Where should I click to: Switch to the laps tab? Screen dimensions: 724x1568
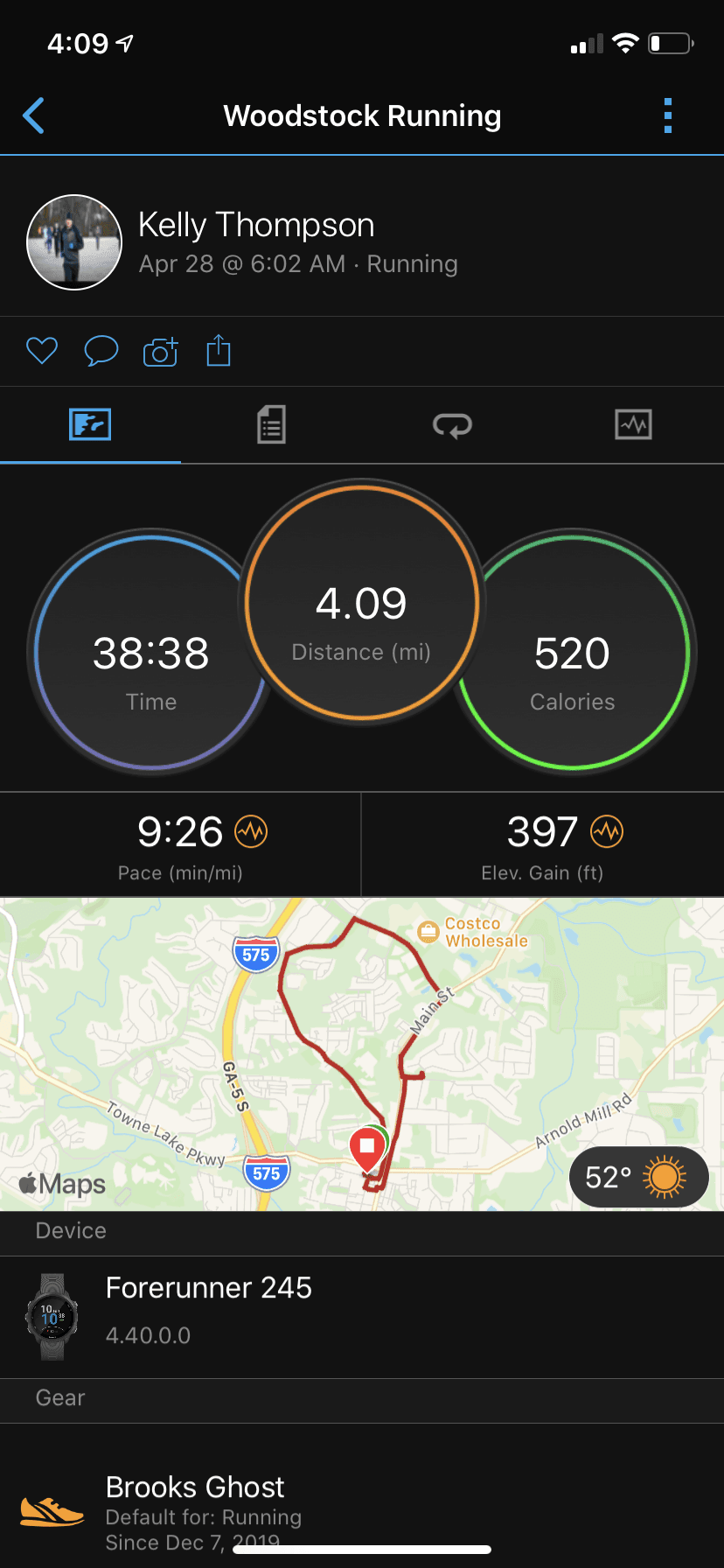(452, 425)
